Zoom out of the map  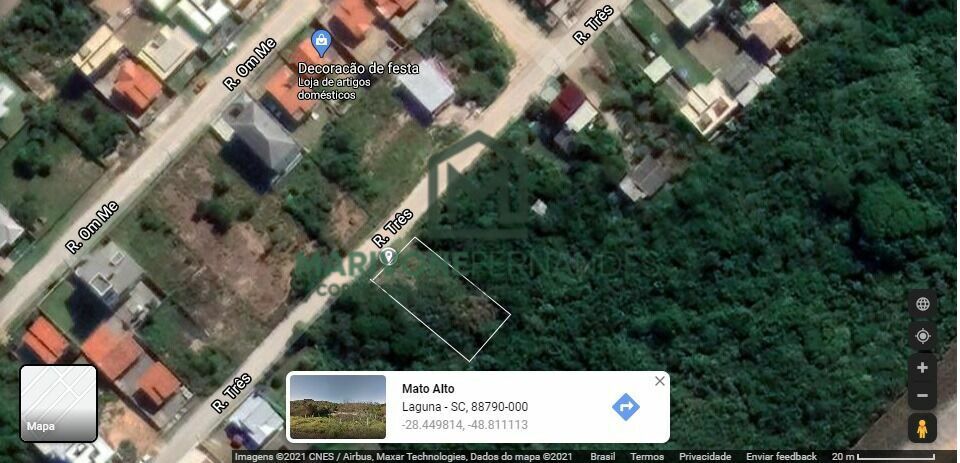pos(922,395)
